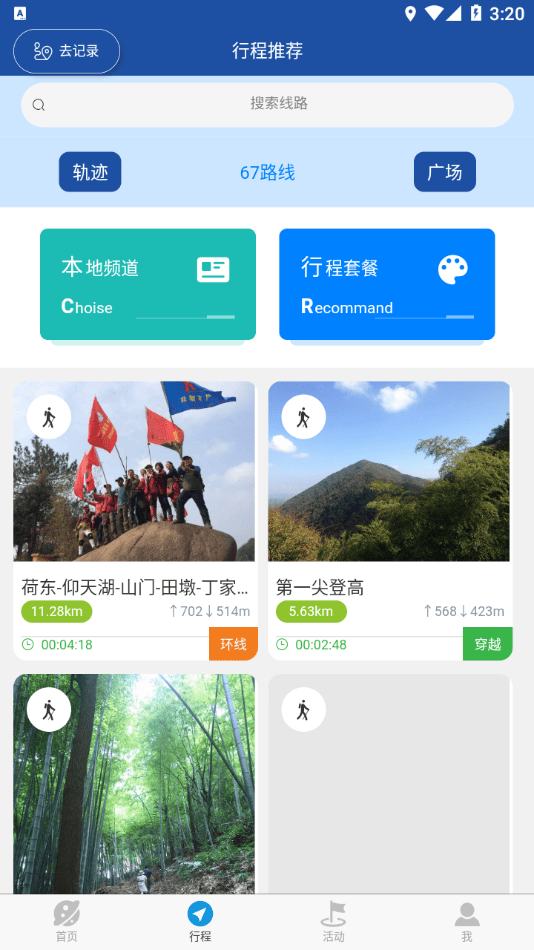Image resolution: width=534 pixels, height=950 pixels.
Task: Open the 本地频道 Choise card
Action: click(x=148, y=284)
